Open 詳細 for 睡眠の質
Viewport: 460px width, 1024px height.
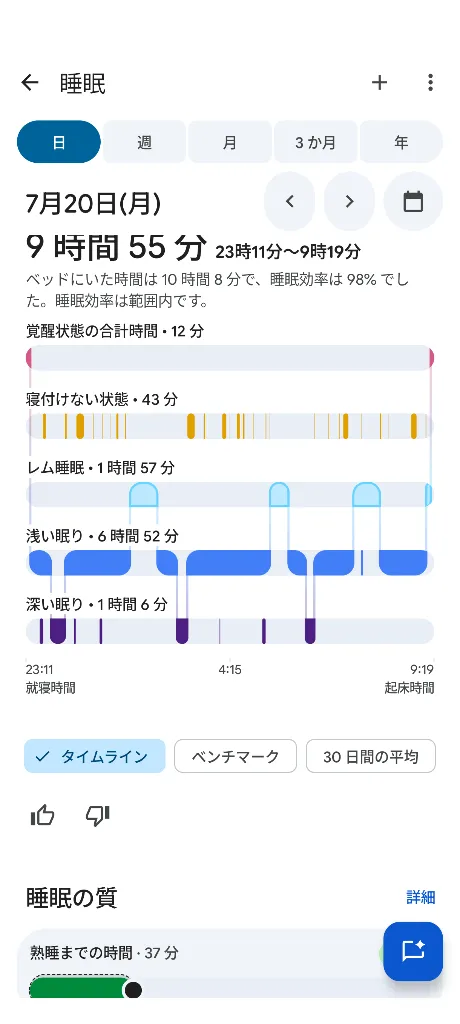(421, 897)
